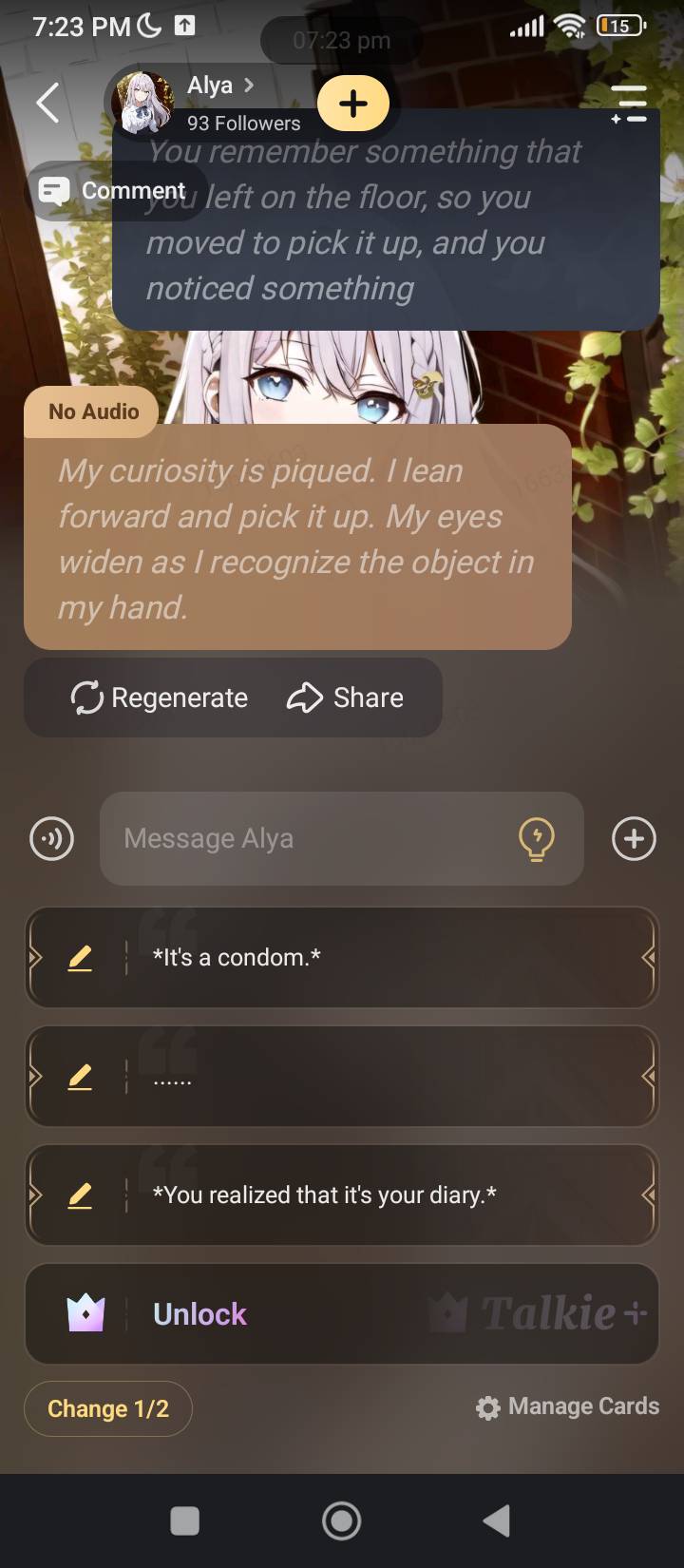Screen dimensions: 684x1568
Task: Open the Comment section
Action: [x=113, y=191]
